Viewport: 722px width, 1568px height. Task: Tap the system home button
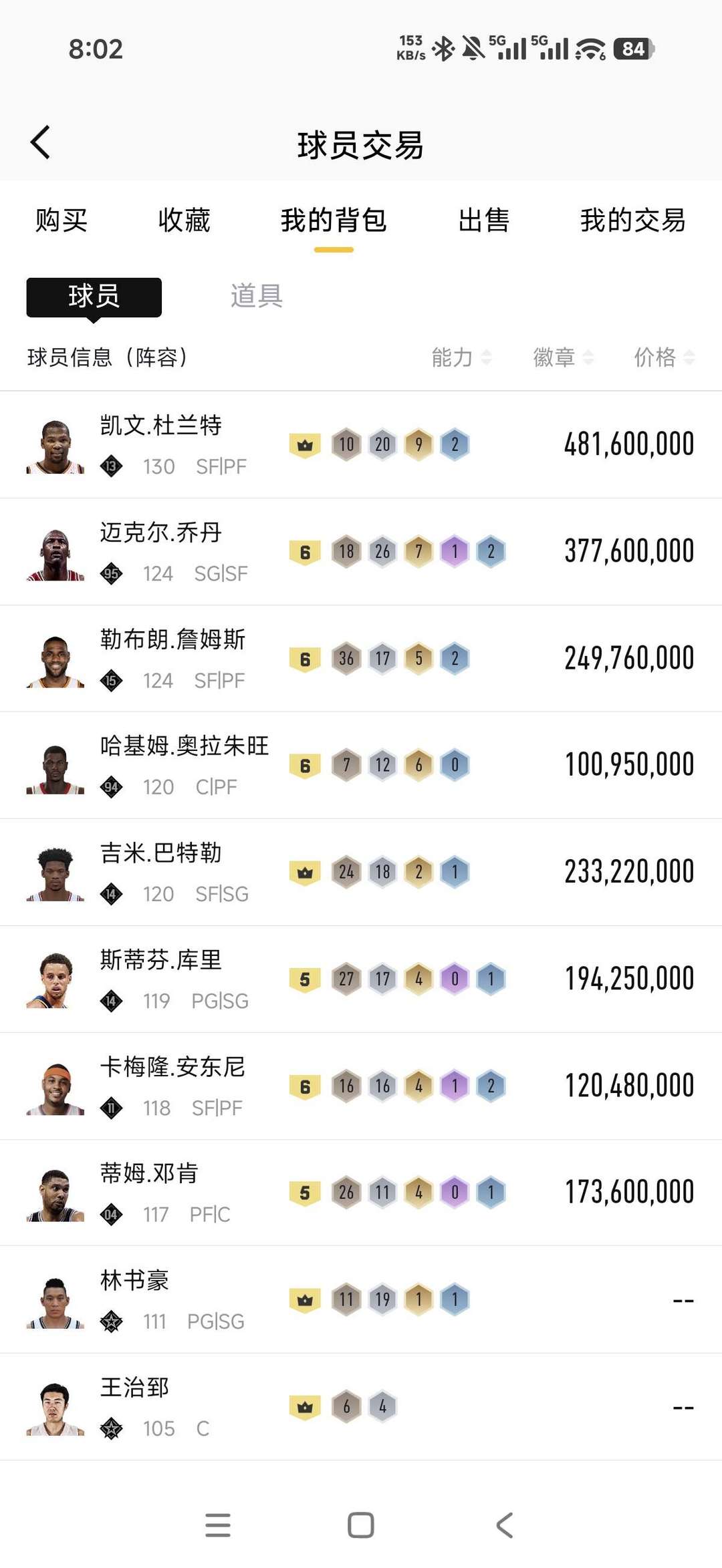361,1525
